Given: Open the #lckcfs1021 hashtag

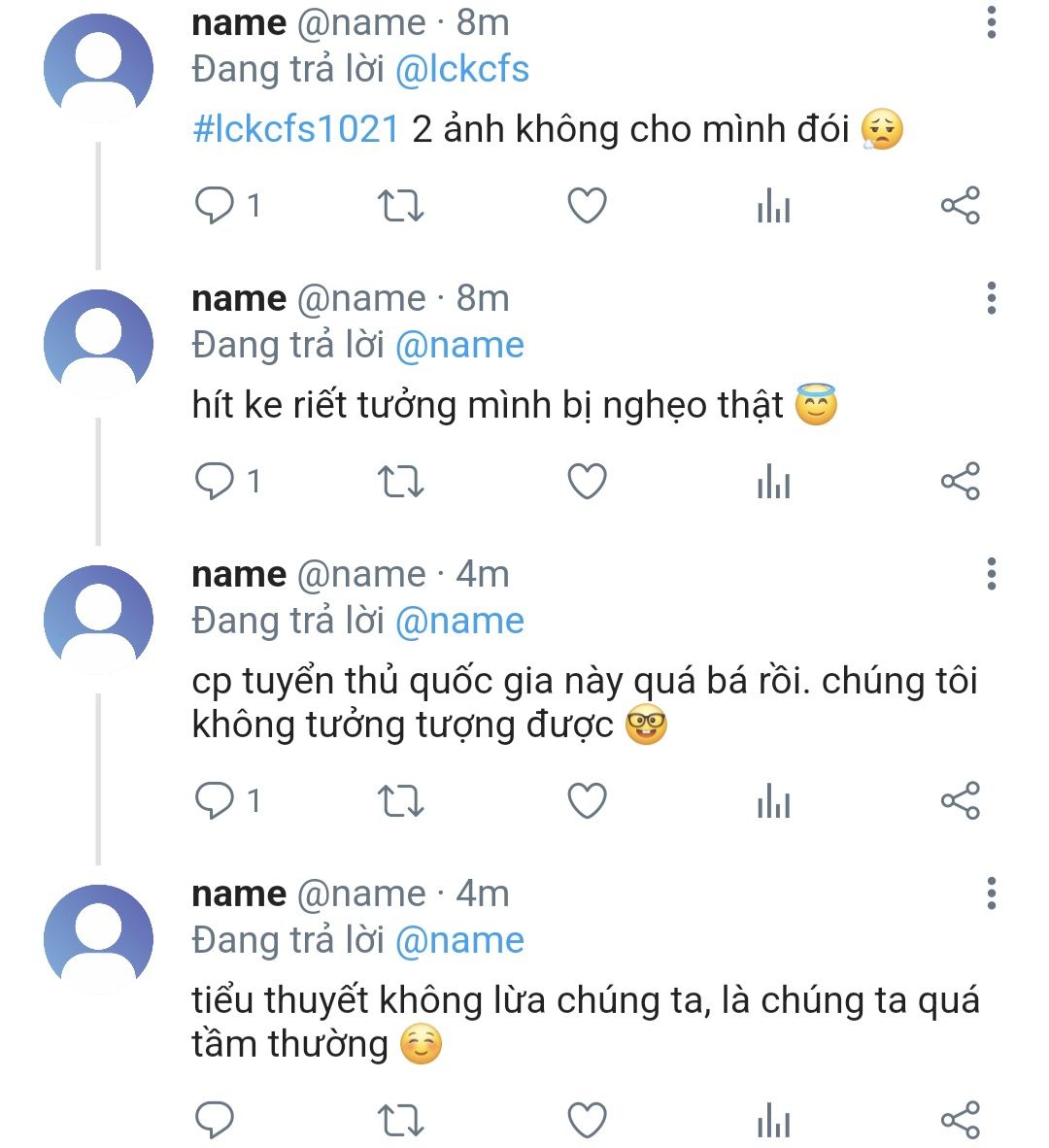Looking at the screenshot, I should tap(295, 129).
